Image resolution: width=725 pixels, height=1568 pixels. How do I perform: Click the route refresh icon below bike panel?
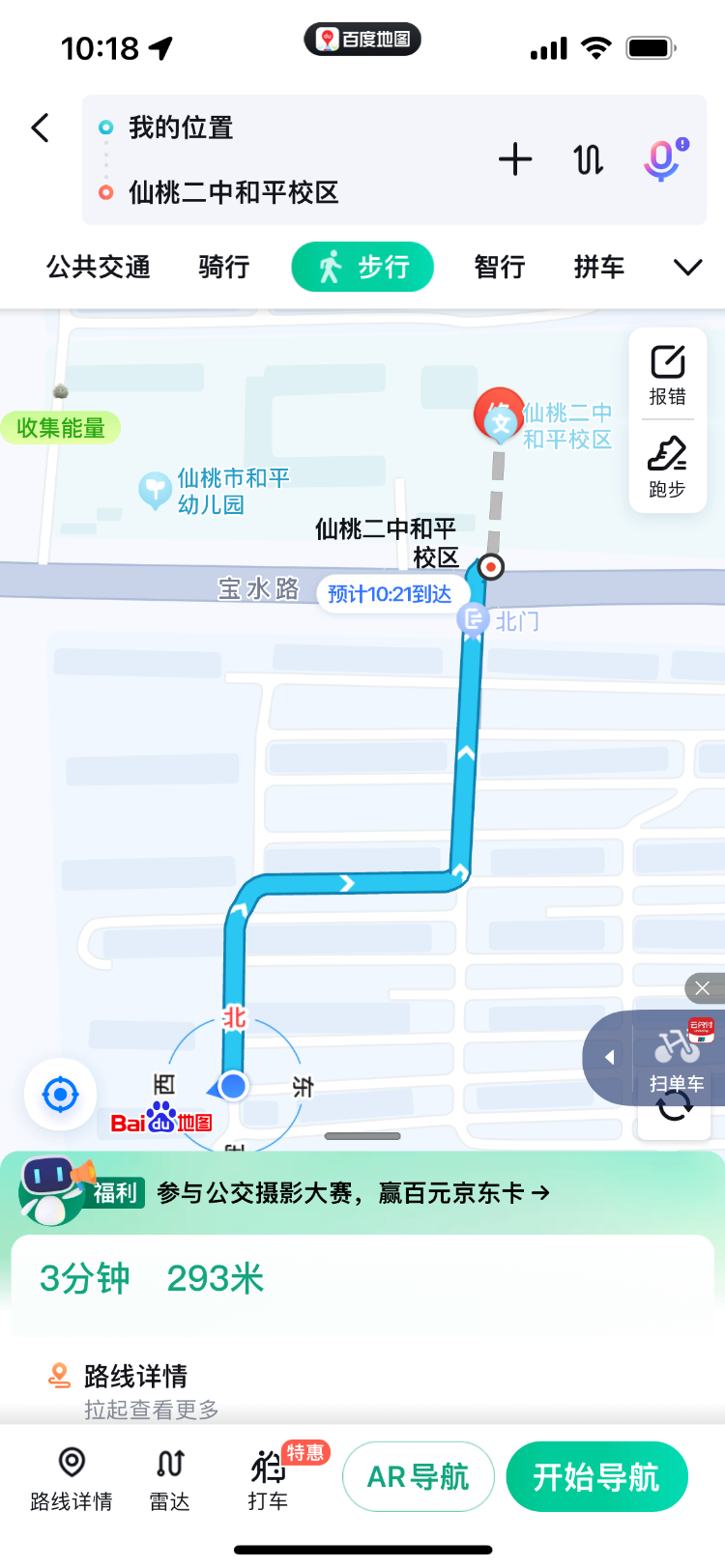point(674,1109)
